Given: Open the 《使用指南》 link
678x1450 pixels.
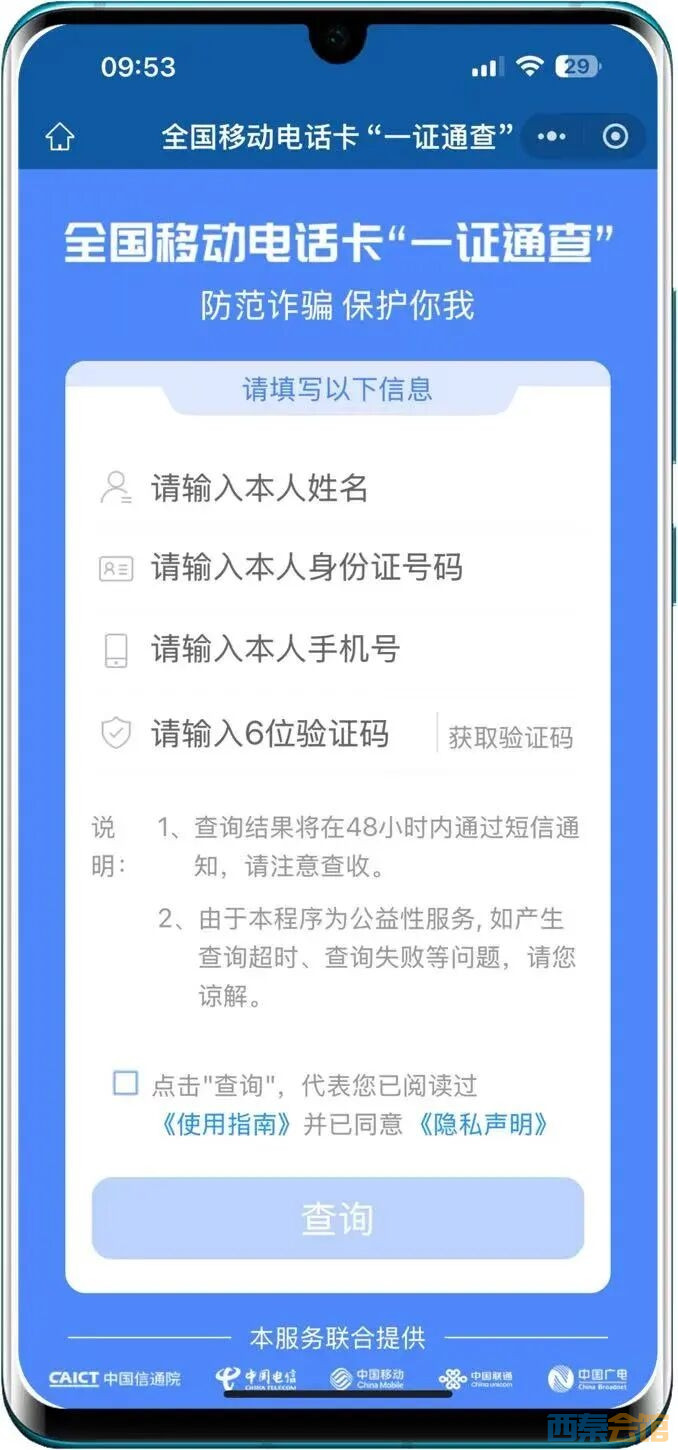Looking at the screenshot, I should click(x=226, y=1124).
